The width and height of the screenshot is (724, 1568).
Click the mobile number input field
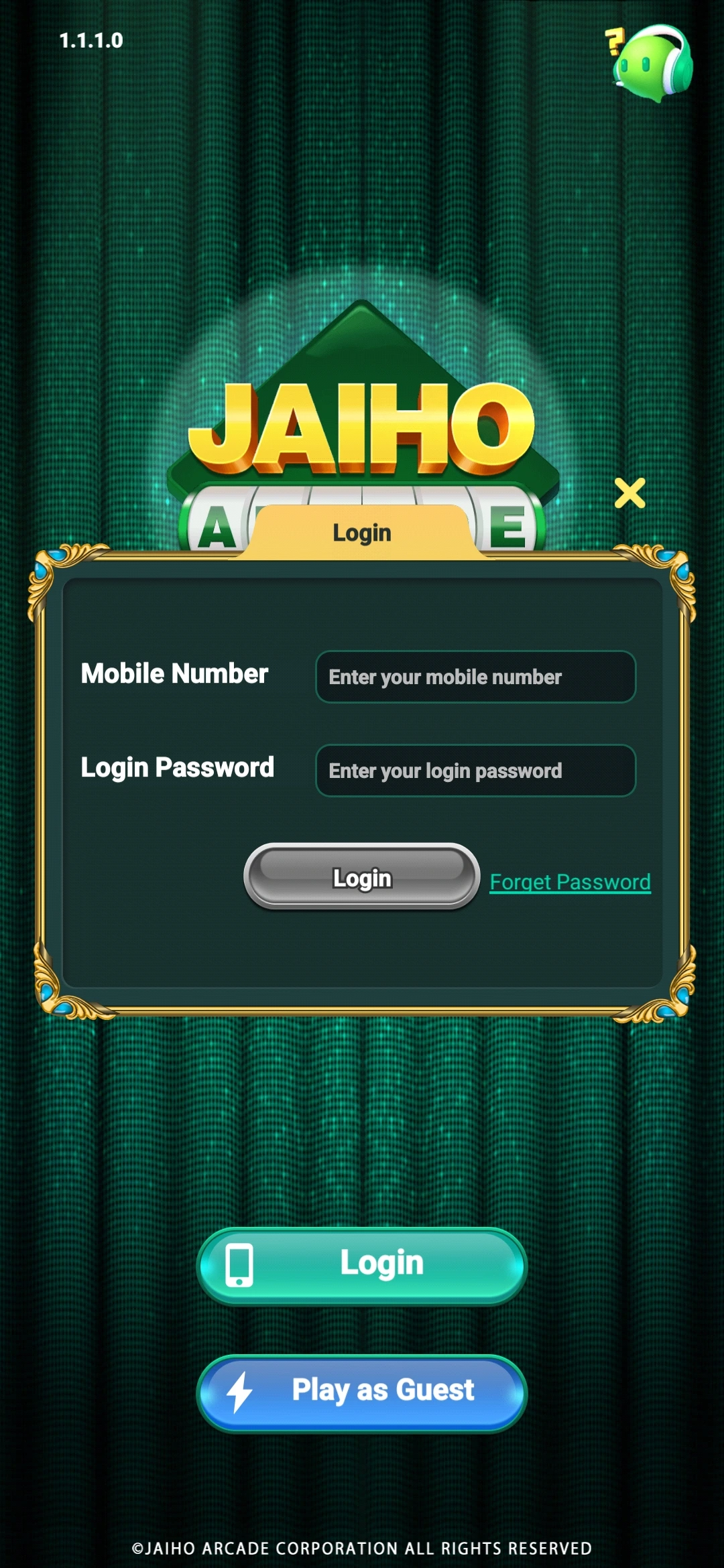pyautogui.click(x=475, y=677)
